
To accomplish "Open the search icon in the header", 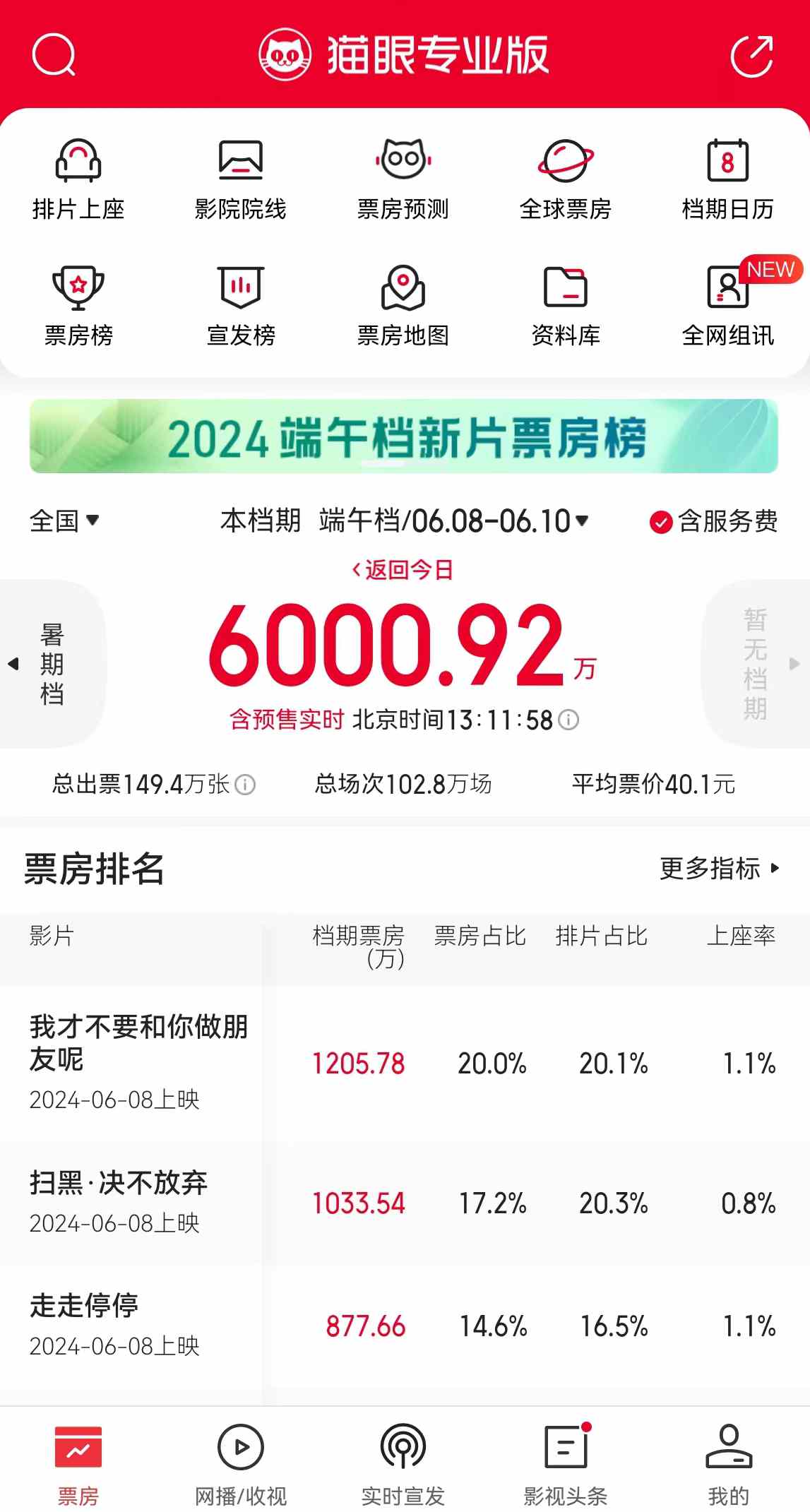I will pyautogui.click(x=54, y=55).
